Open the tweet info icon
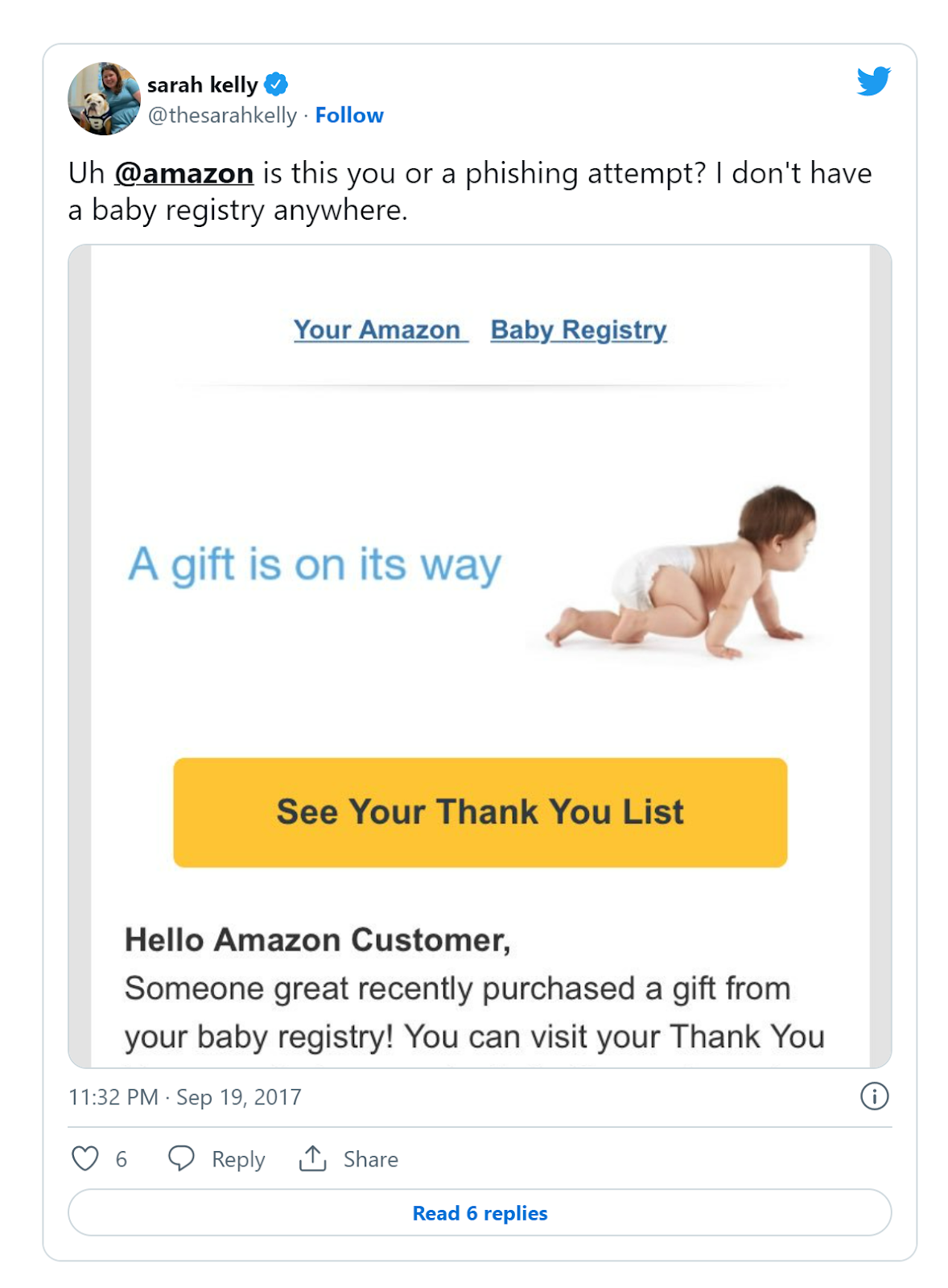This screenshot has height=1288, width=948. coord(874,1096)
